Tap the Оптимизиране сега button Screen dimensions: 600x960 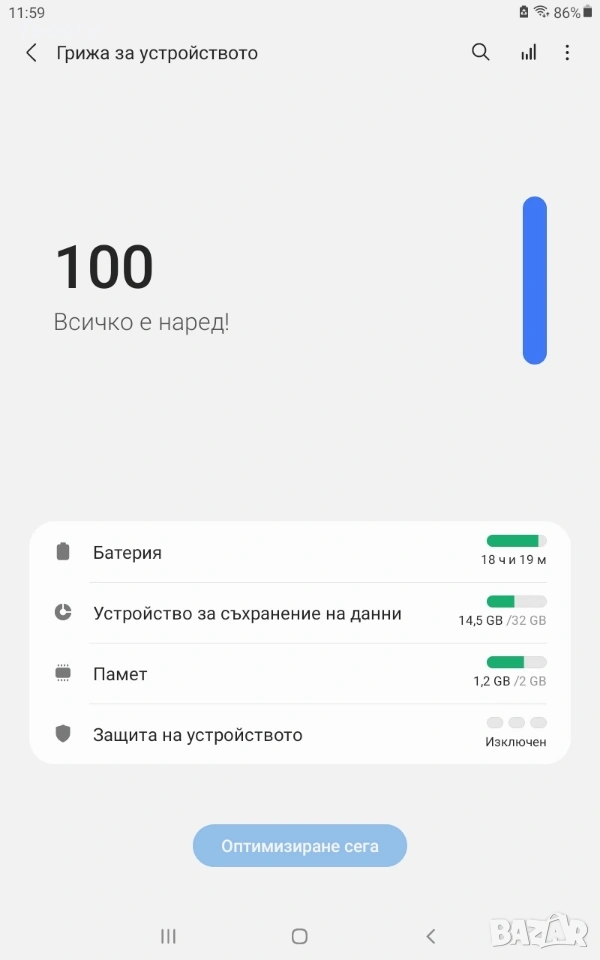(x=300, y=846)
